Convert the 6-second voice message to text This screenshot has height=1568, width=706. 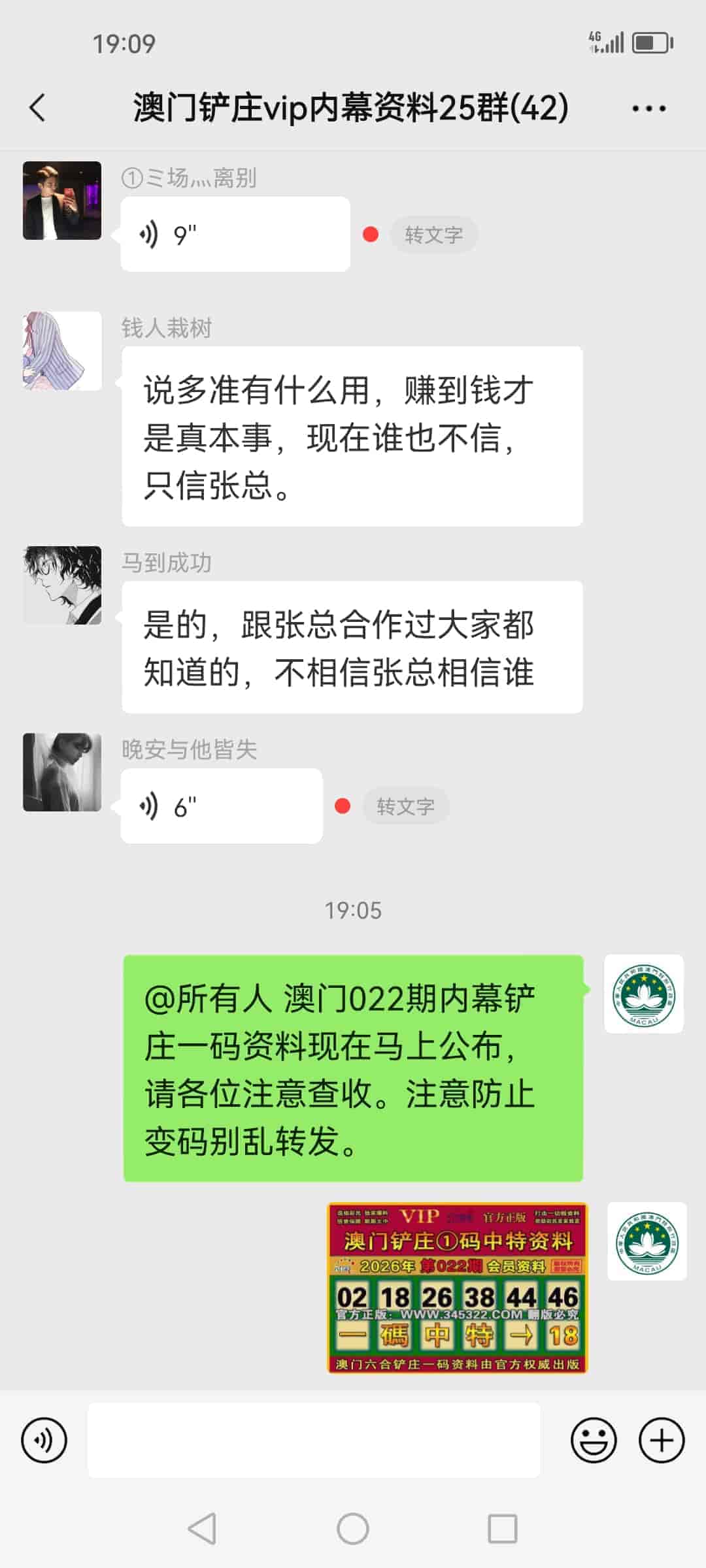click(x=407, y=807)
